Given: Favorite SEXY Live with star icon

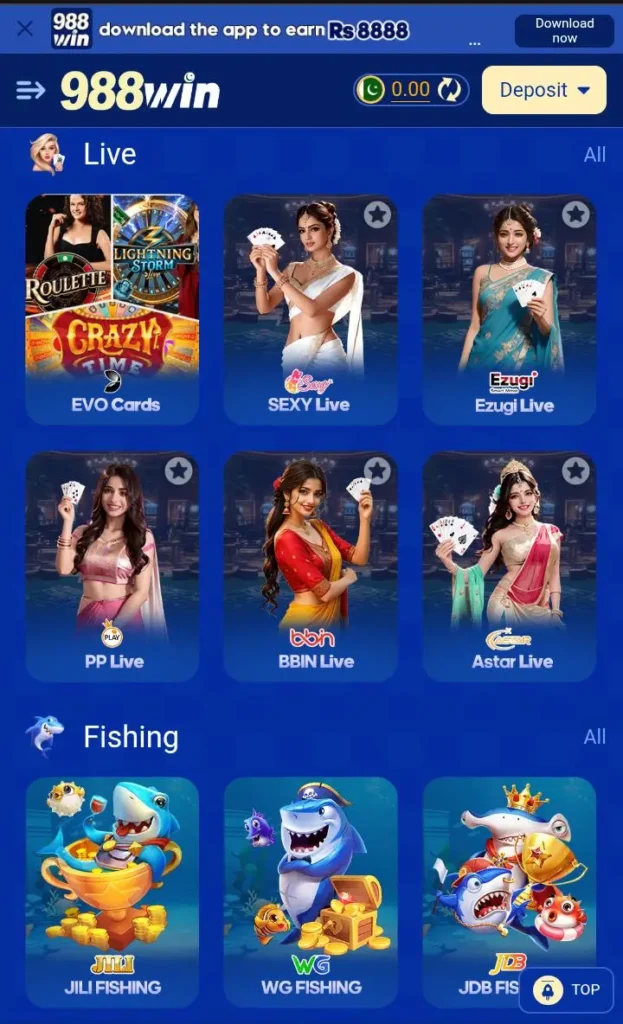Looking at the screenshot, I should (x=377, y=214).
